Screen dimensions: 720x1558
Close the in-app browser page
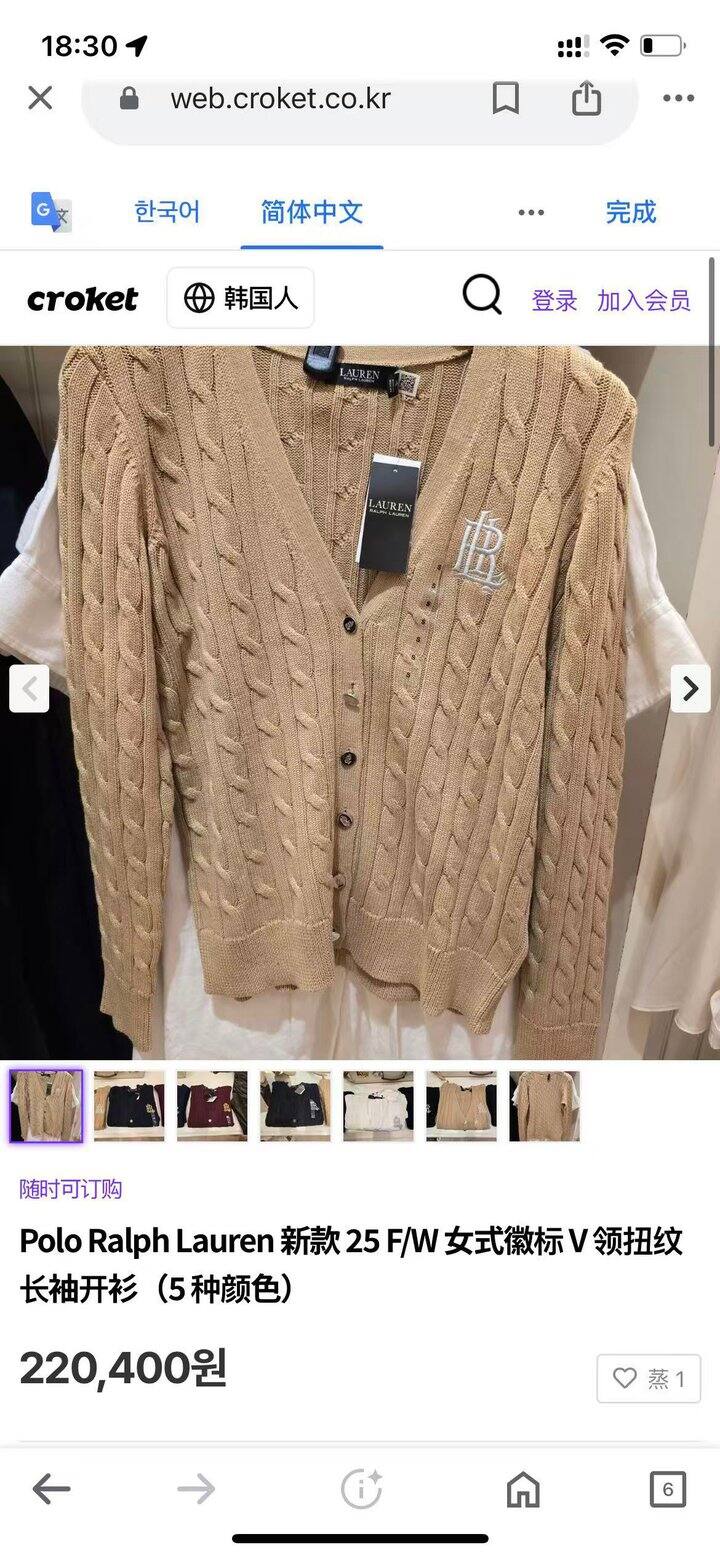[x=40, y=98]
